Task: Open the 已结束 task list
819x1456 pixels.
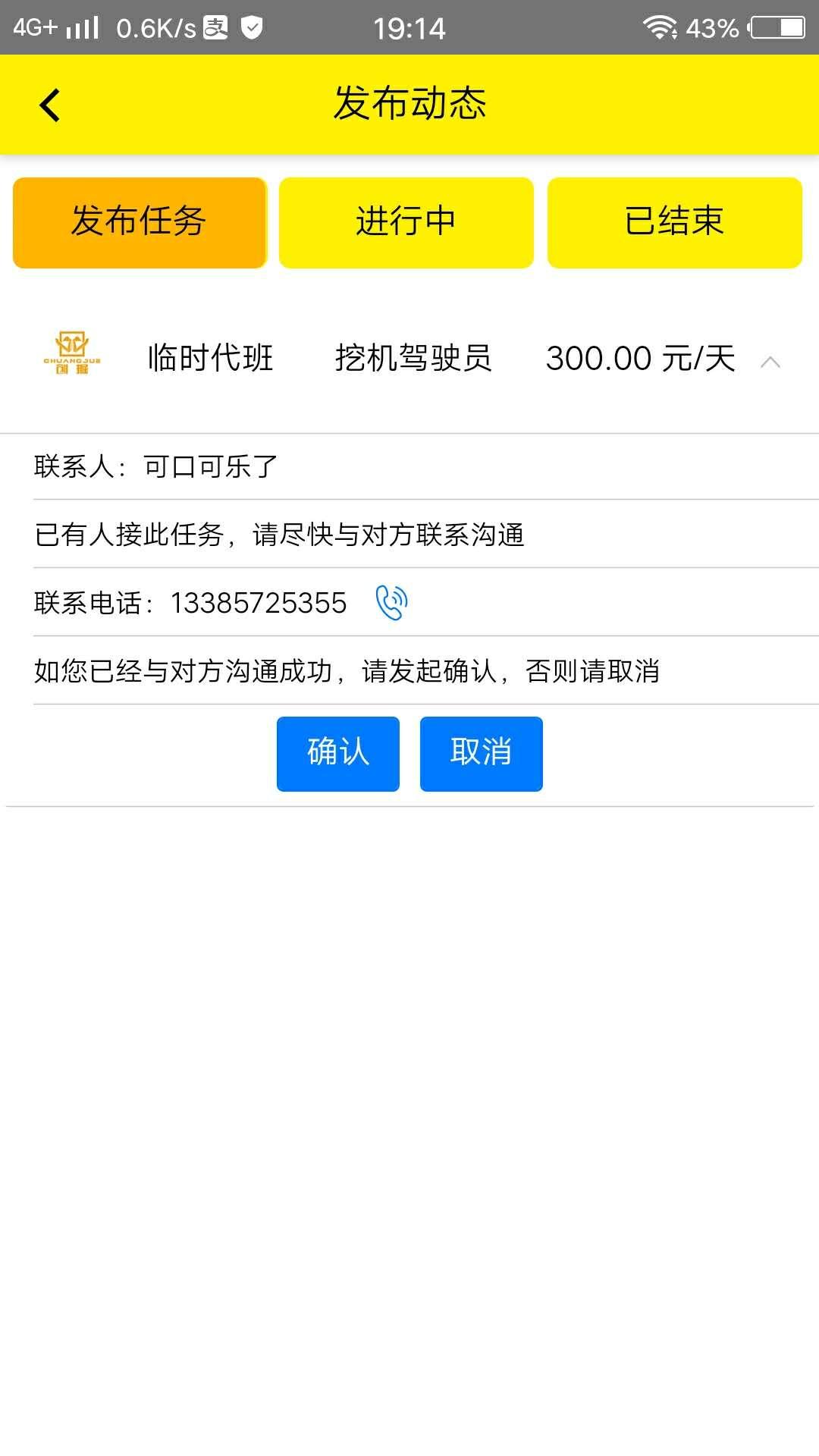Action: [x=675, y=221]
